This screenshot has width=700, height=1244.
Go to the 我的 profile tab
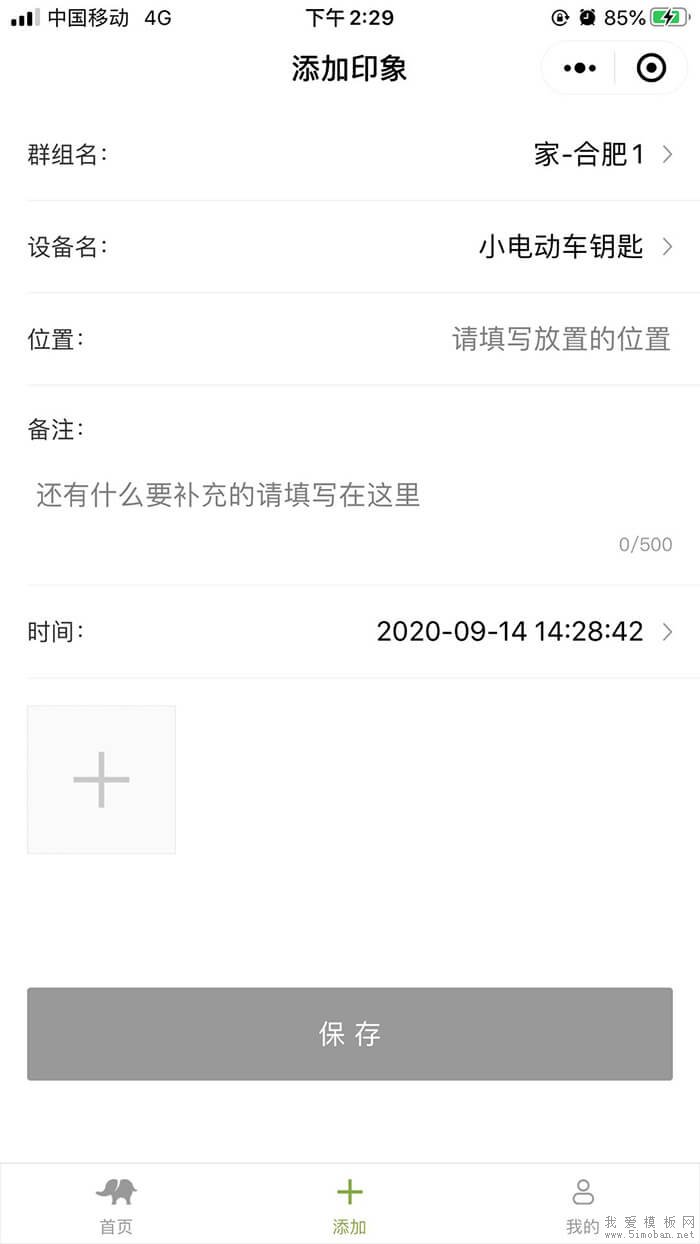[582, 1206]
